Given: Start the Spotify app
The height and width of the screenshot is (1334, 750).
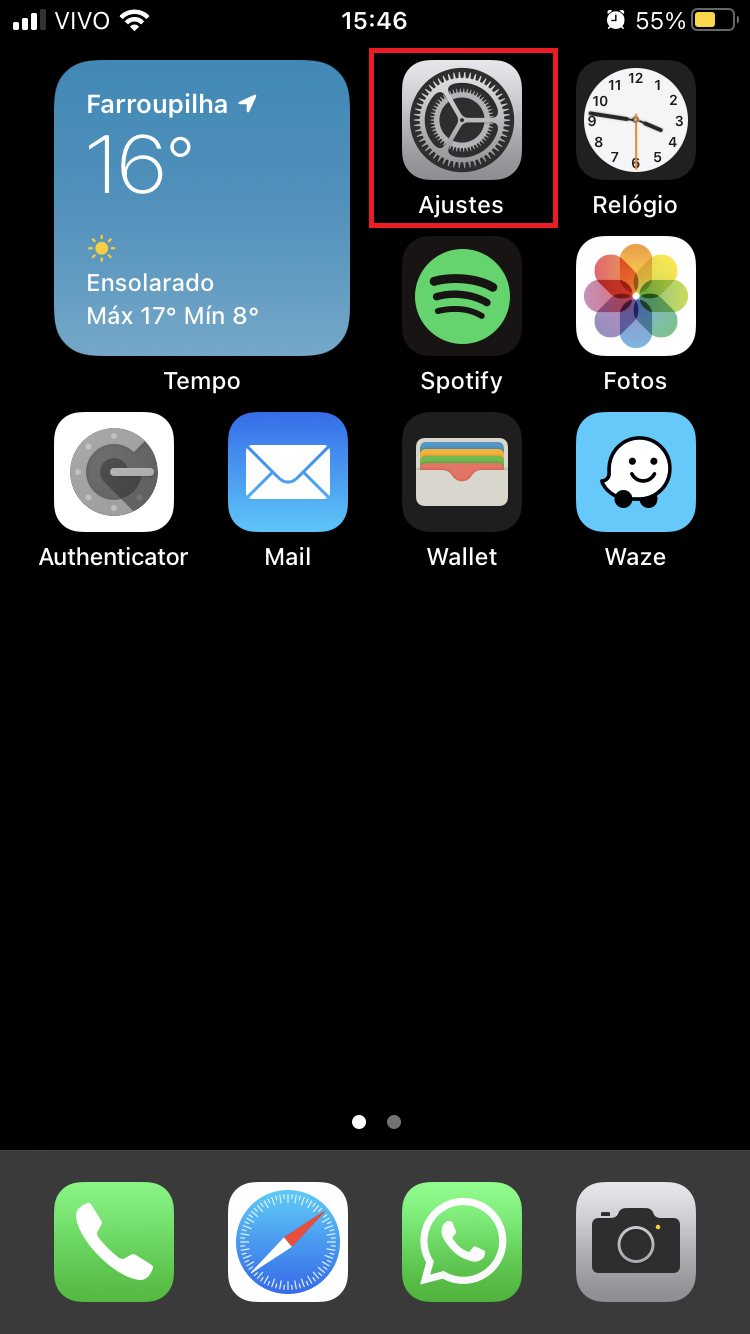Looking at the screenshot, I should (462, 297).
